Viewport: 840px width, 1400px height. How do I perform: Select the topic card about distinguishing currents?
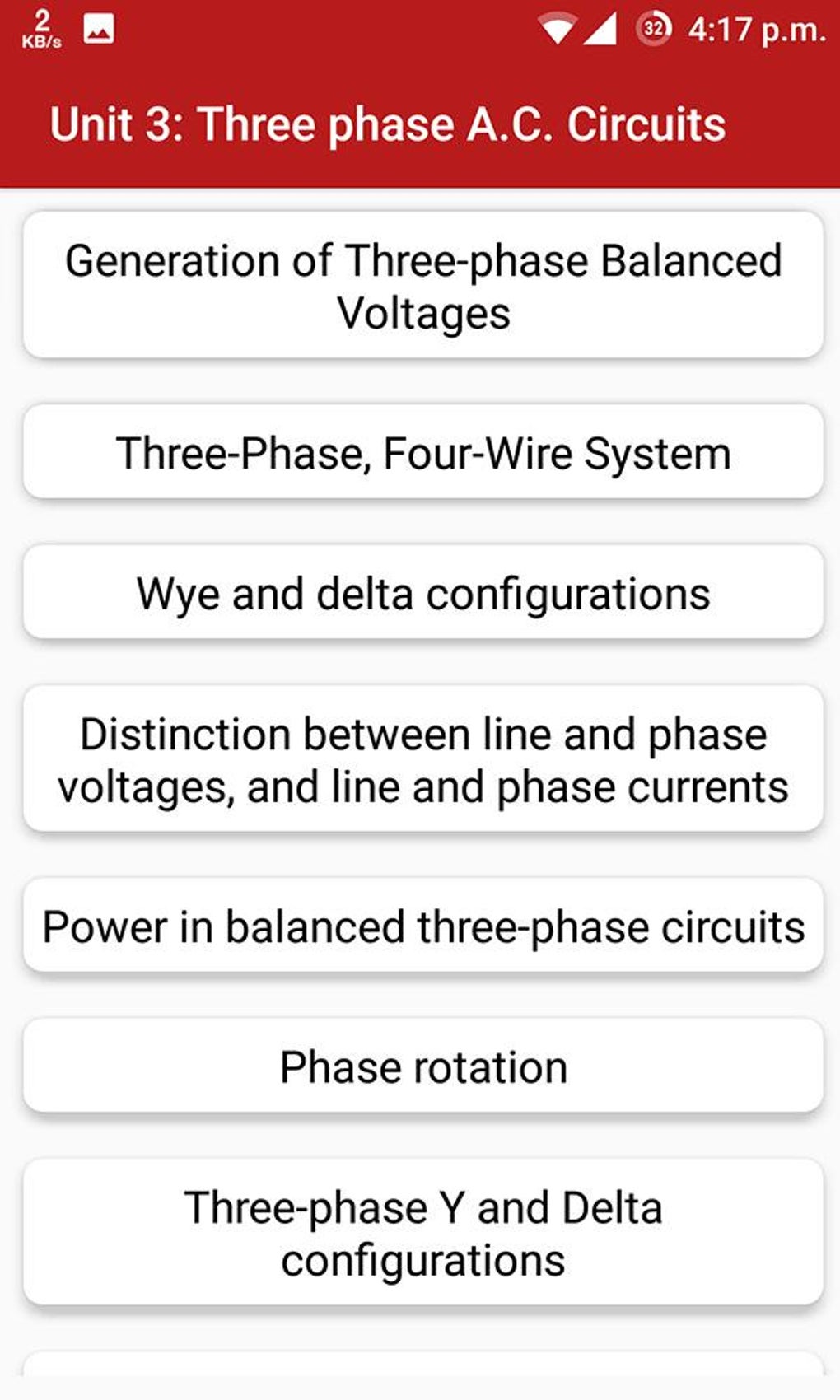click(420, 758)
